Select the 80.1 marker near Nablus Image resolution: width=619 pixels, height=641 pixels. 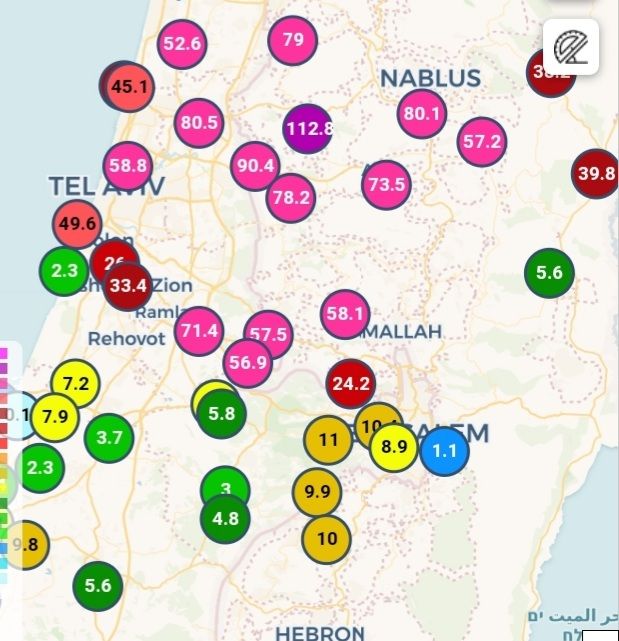coord(422,114)
